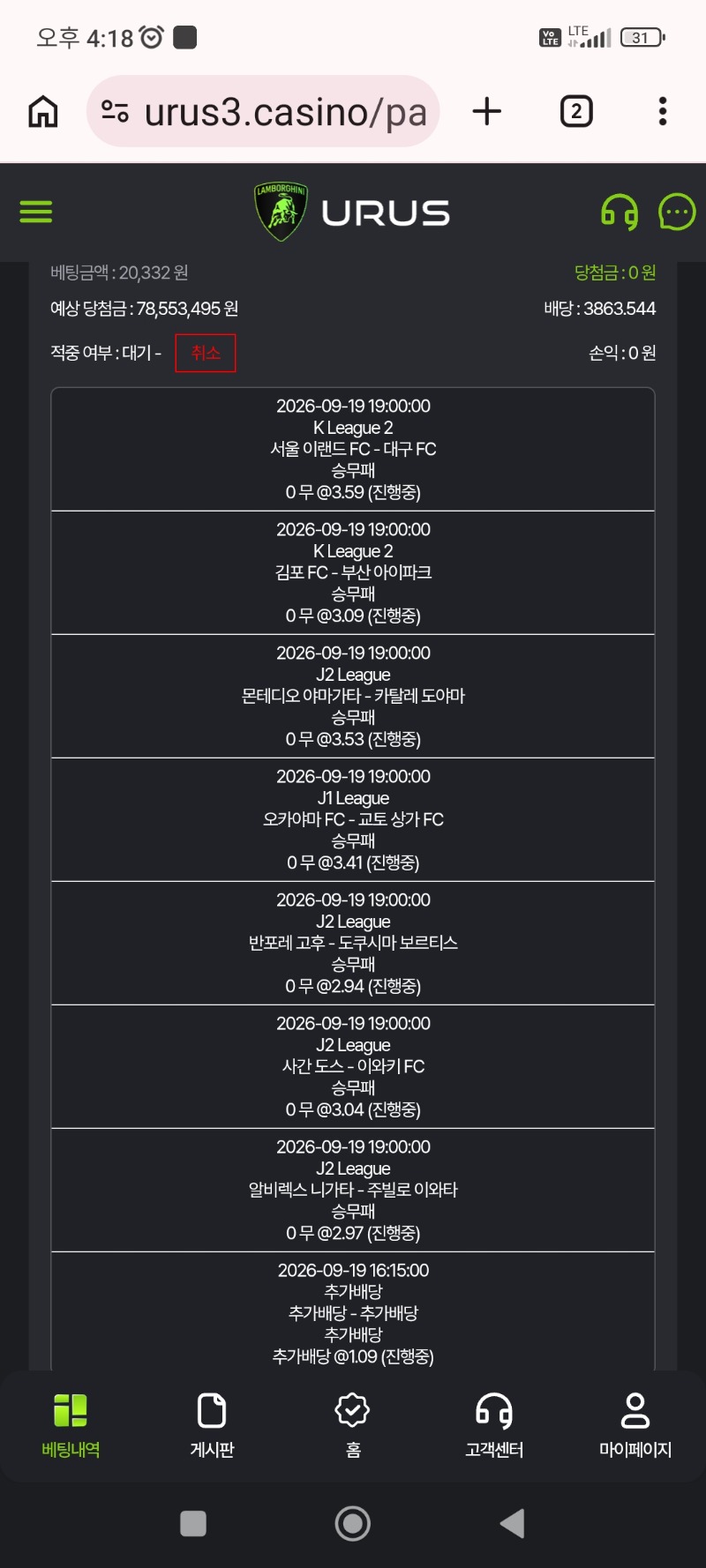Viewport: 706px width, 1568px height.
Task: Open a new browser tab
Action: coord(487,111)
